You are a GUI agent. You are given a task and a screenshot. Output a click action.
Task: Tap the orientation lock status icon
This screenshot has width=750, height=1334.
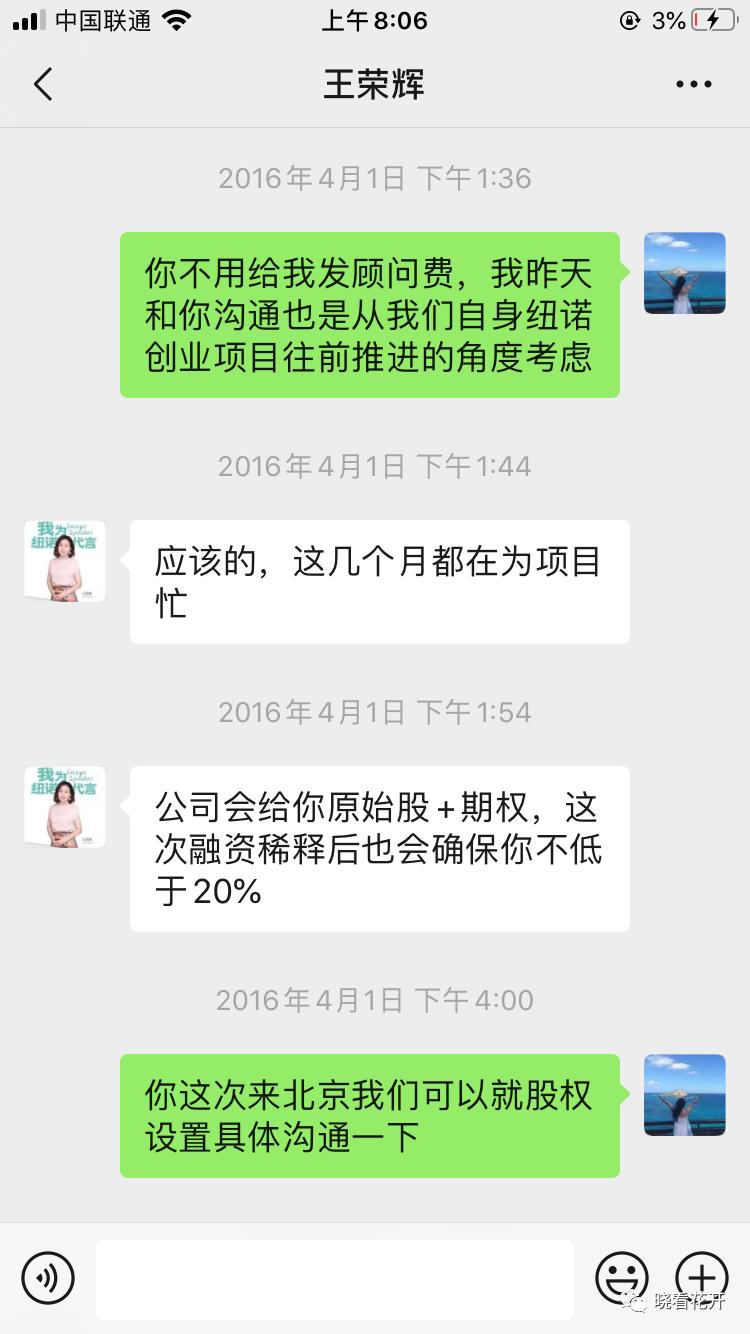(631, 17)
